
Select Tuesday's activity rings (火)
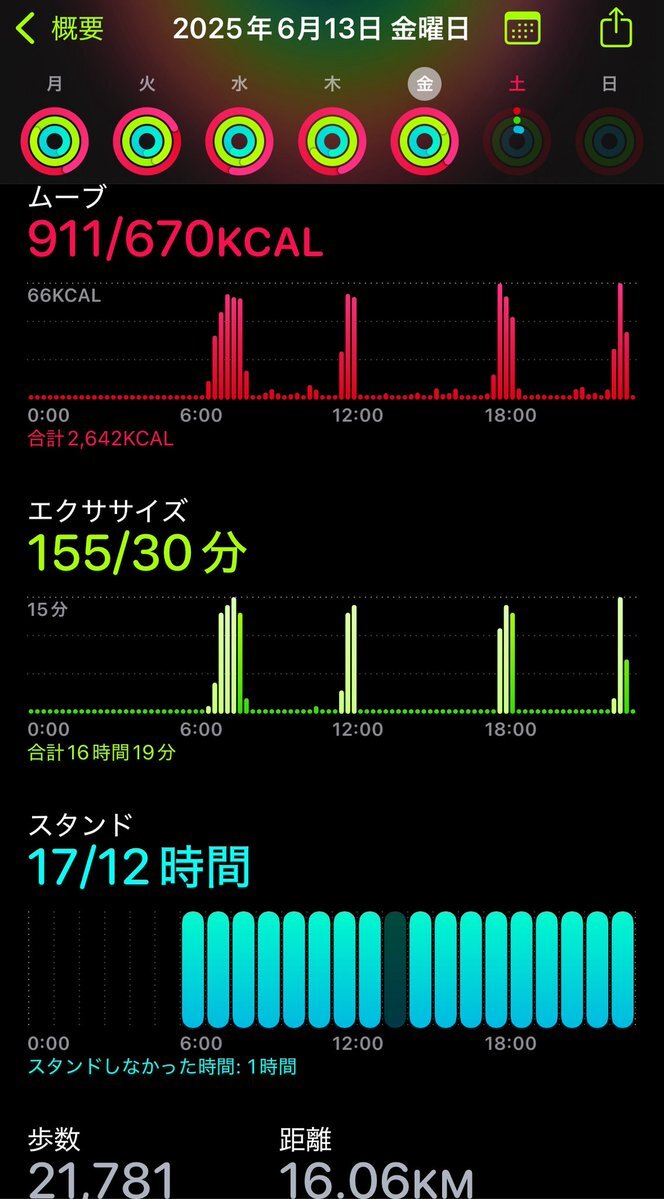pyautogui.click(x=147, y=141)
